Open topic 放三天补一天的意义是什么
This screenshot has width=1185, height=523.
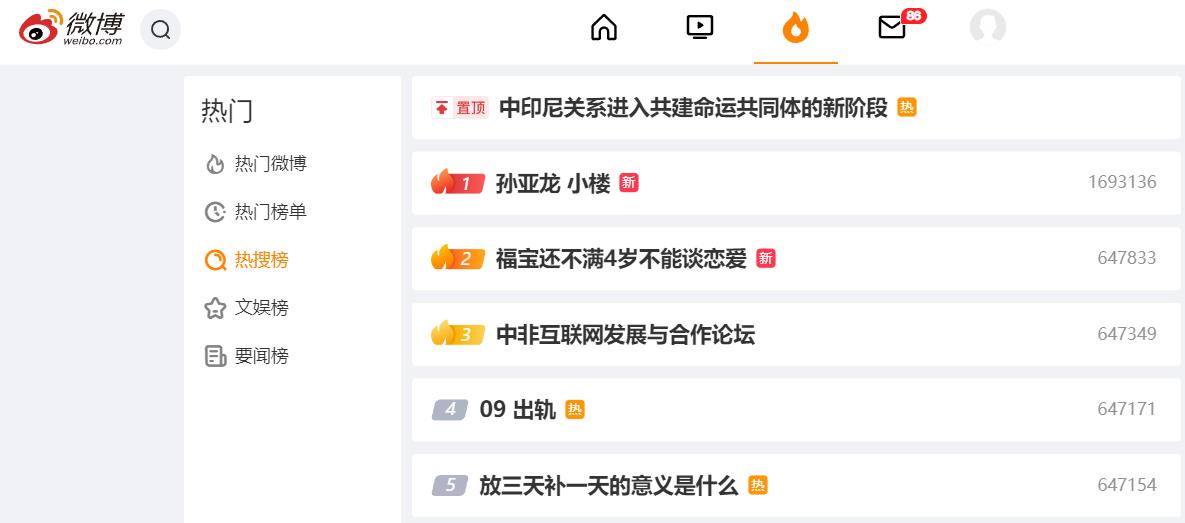pyautogui.click(x=608, y=486)
